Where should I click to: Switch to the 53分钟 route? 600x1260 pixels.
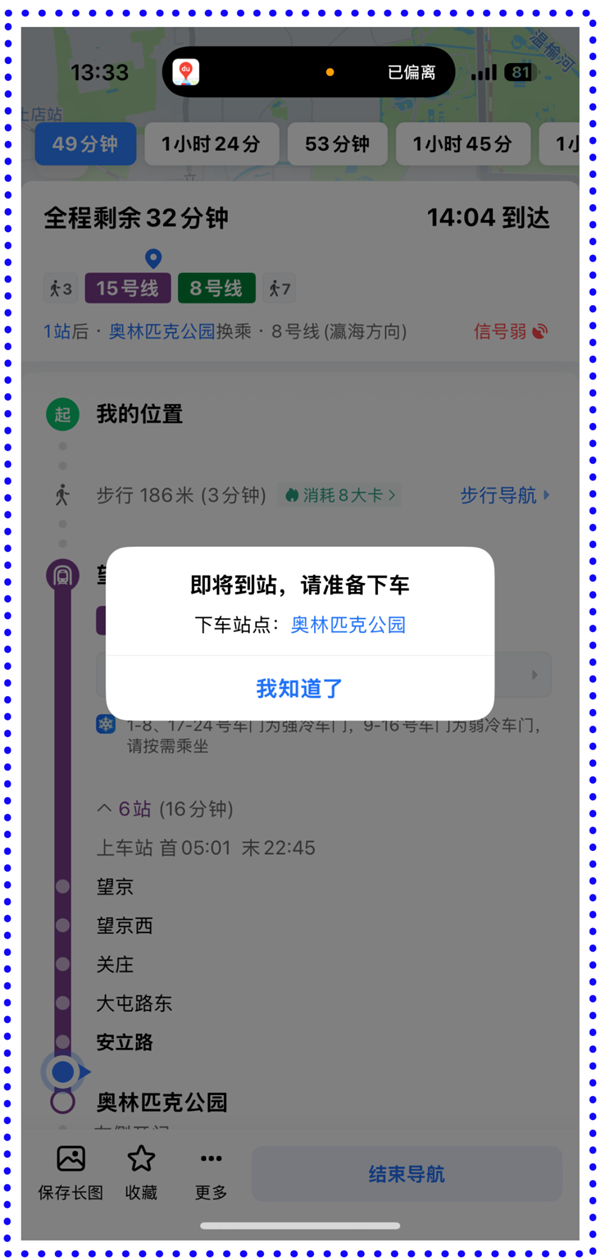coord(337,144)
